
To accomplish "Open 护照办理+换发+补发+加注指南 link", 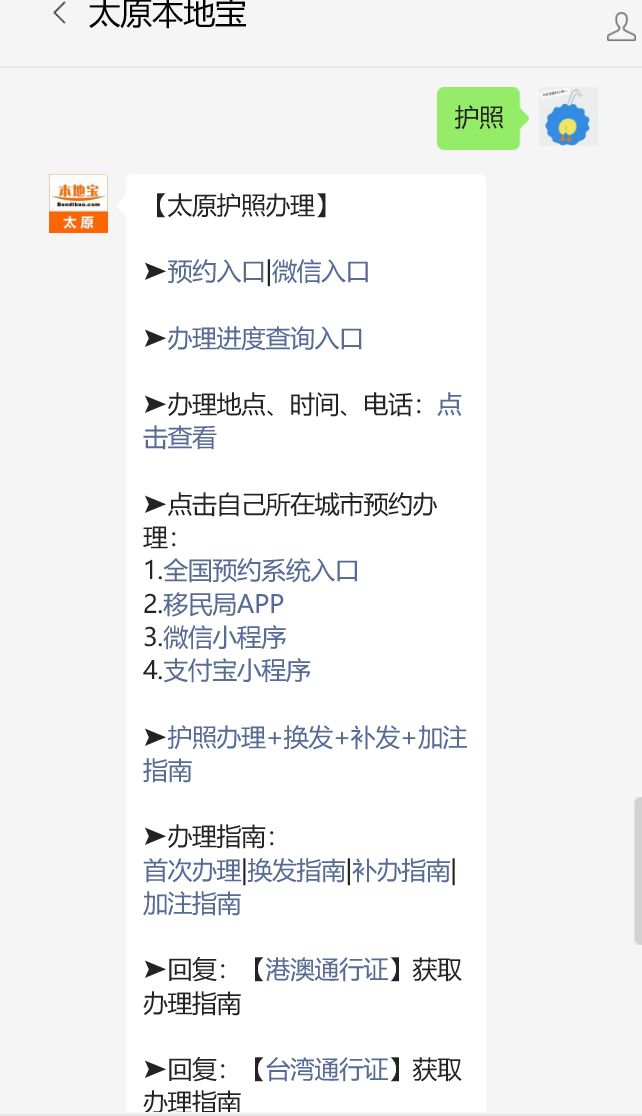I will pyautogui.click(x=305, y=754).
